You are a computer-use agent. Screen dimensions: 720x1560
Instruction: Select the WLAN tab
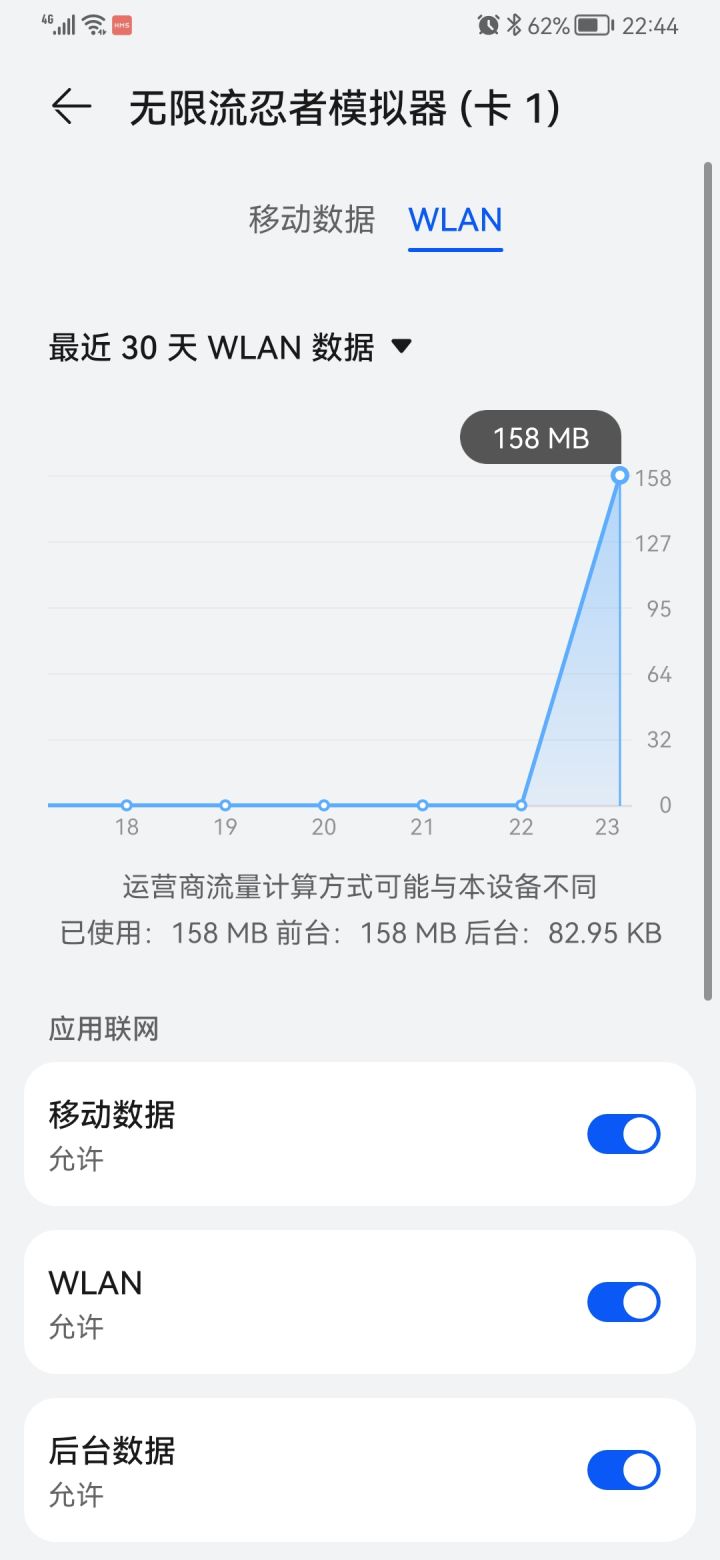[455, 219]
